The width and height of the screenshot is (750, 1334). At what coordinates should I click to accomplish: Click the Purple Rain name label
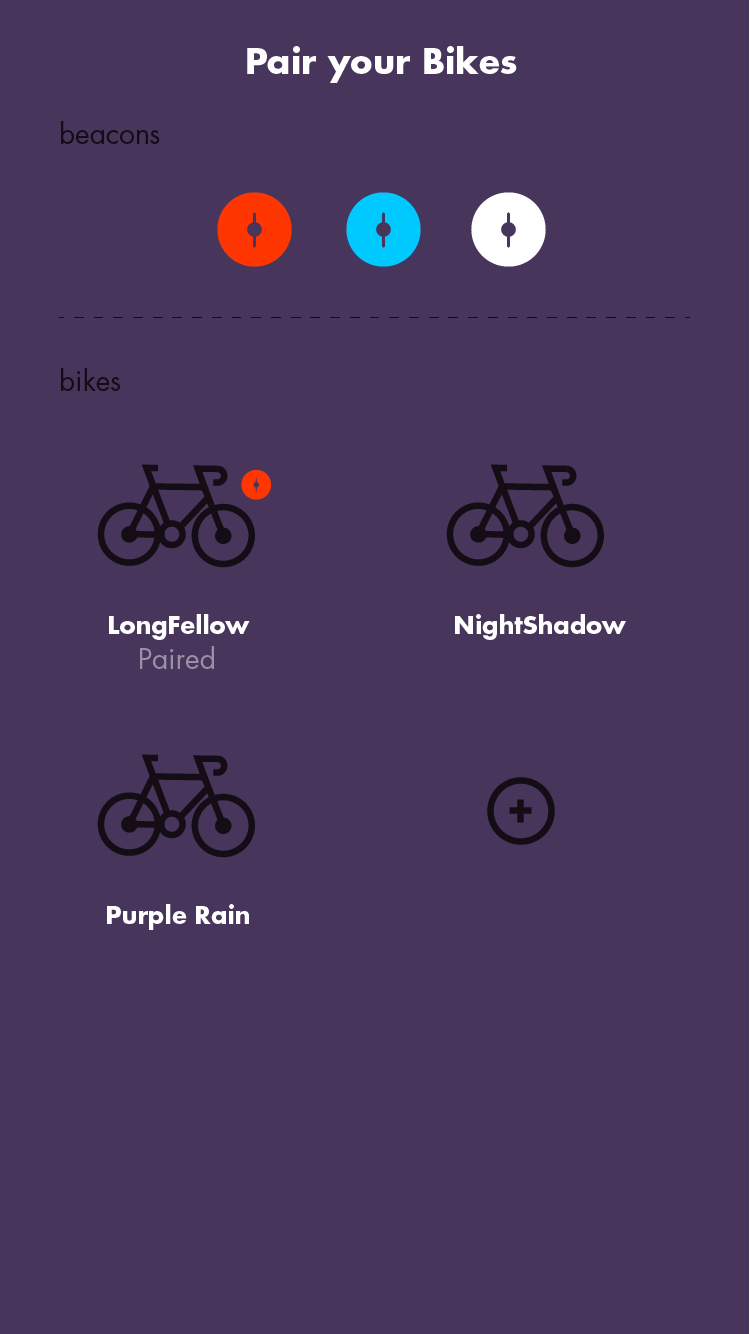point(177,915)
